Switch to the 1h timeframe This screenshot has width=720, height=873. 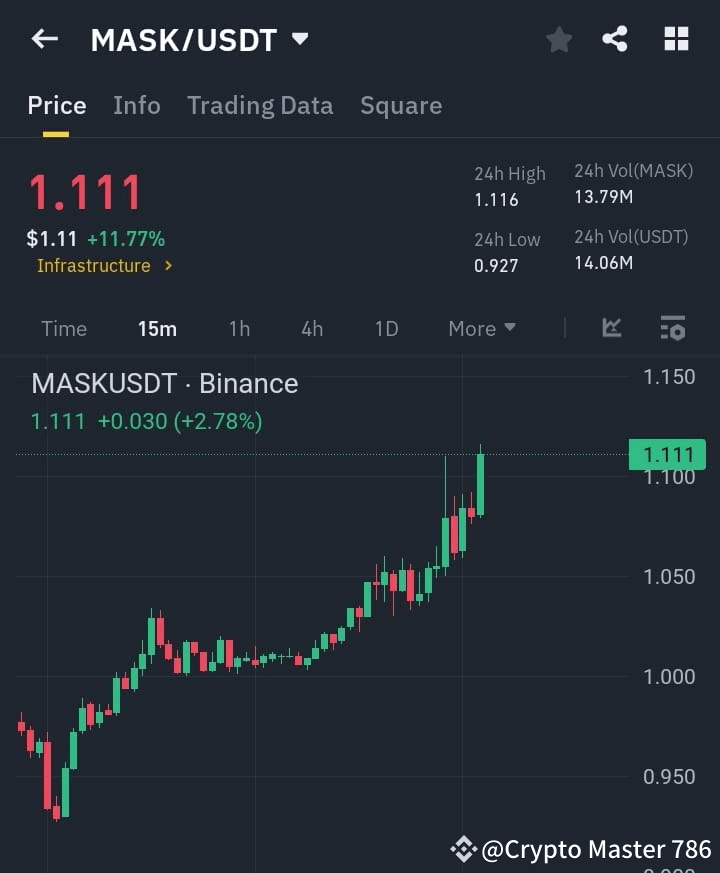click(239, 328)
